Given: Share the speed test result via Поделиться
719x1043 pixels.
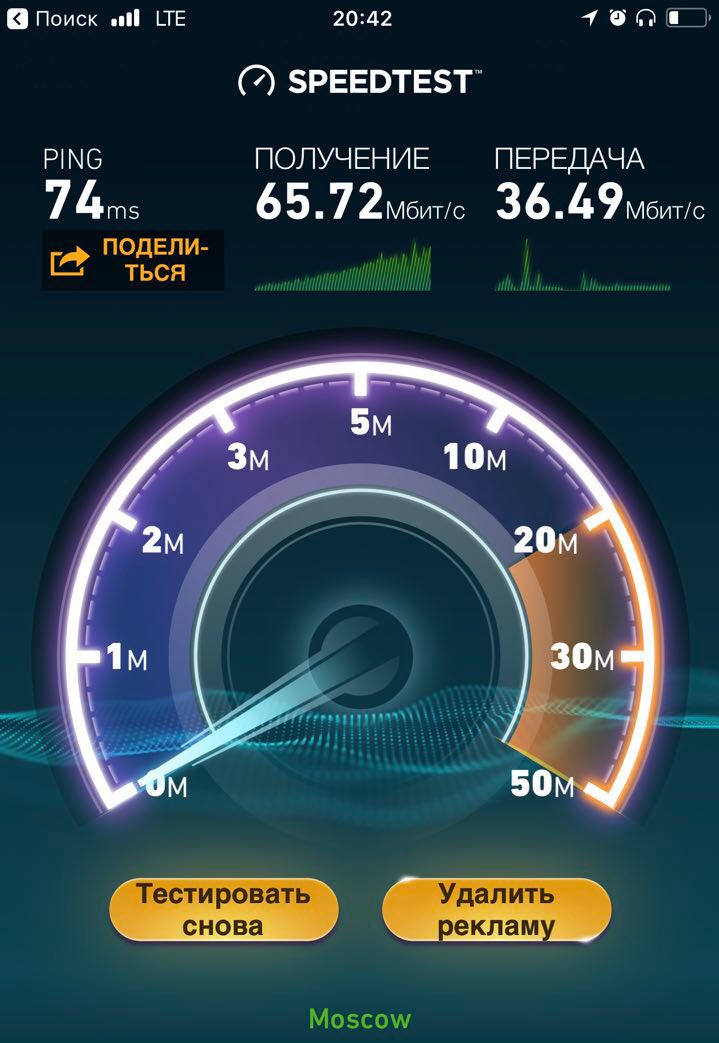Looking at the screenshot, I should pos(132,260).
